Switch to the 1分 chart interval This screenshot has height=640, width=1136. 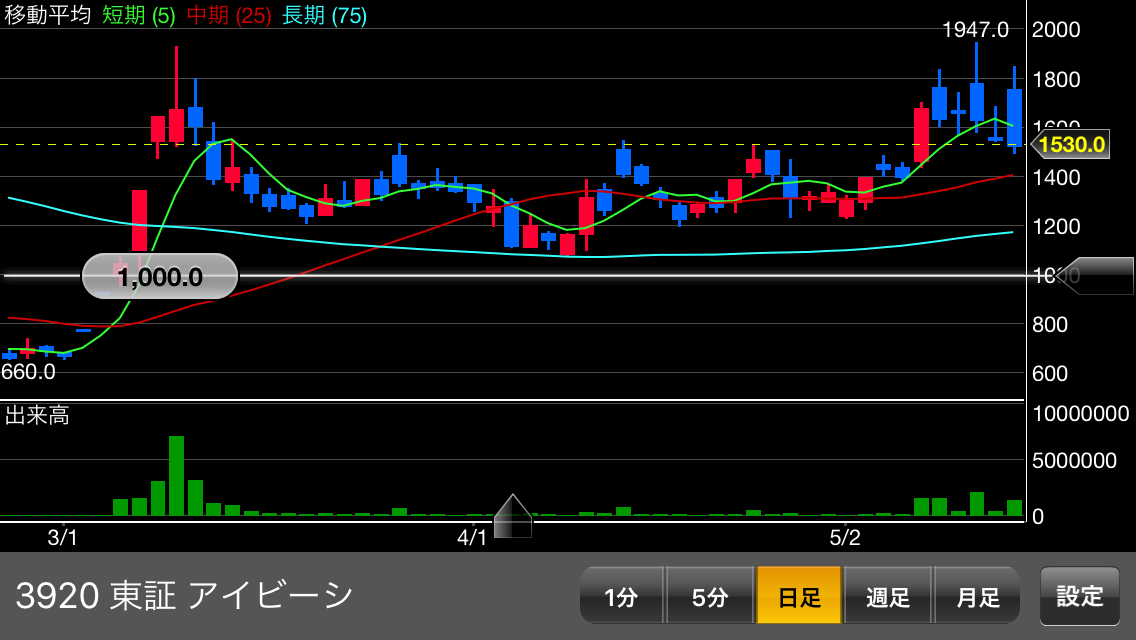pos(621,596)
